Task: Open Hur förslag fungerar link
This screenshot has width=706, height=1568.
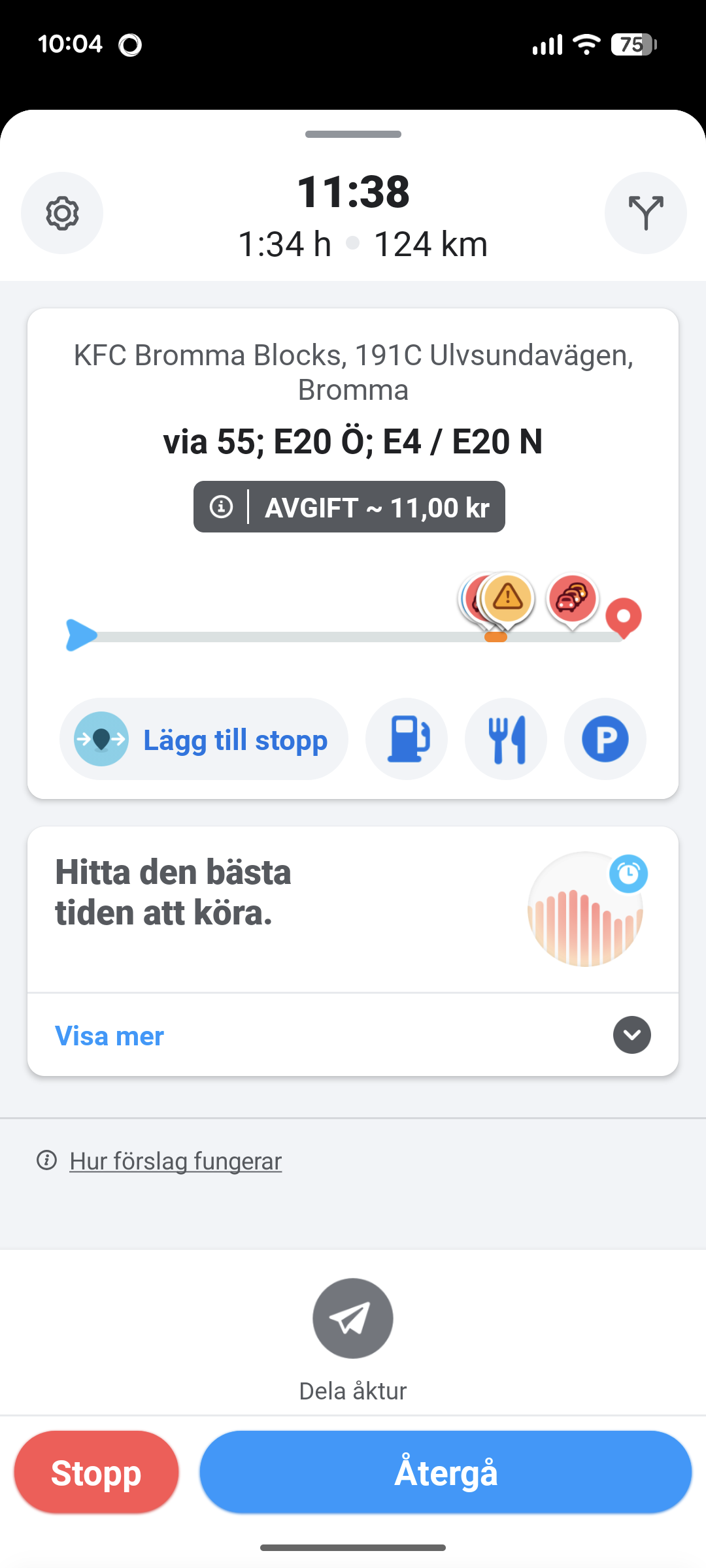Action: tap(175, 1161)
